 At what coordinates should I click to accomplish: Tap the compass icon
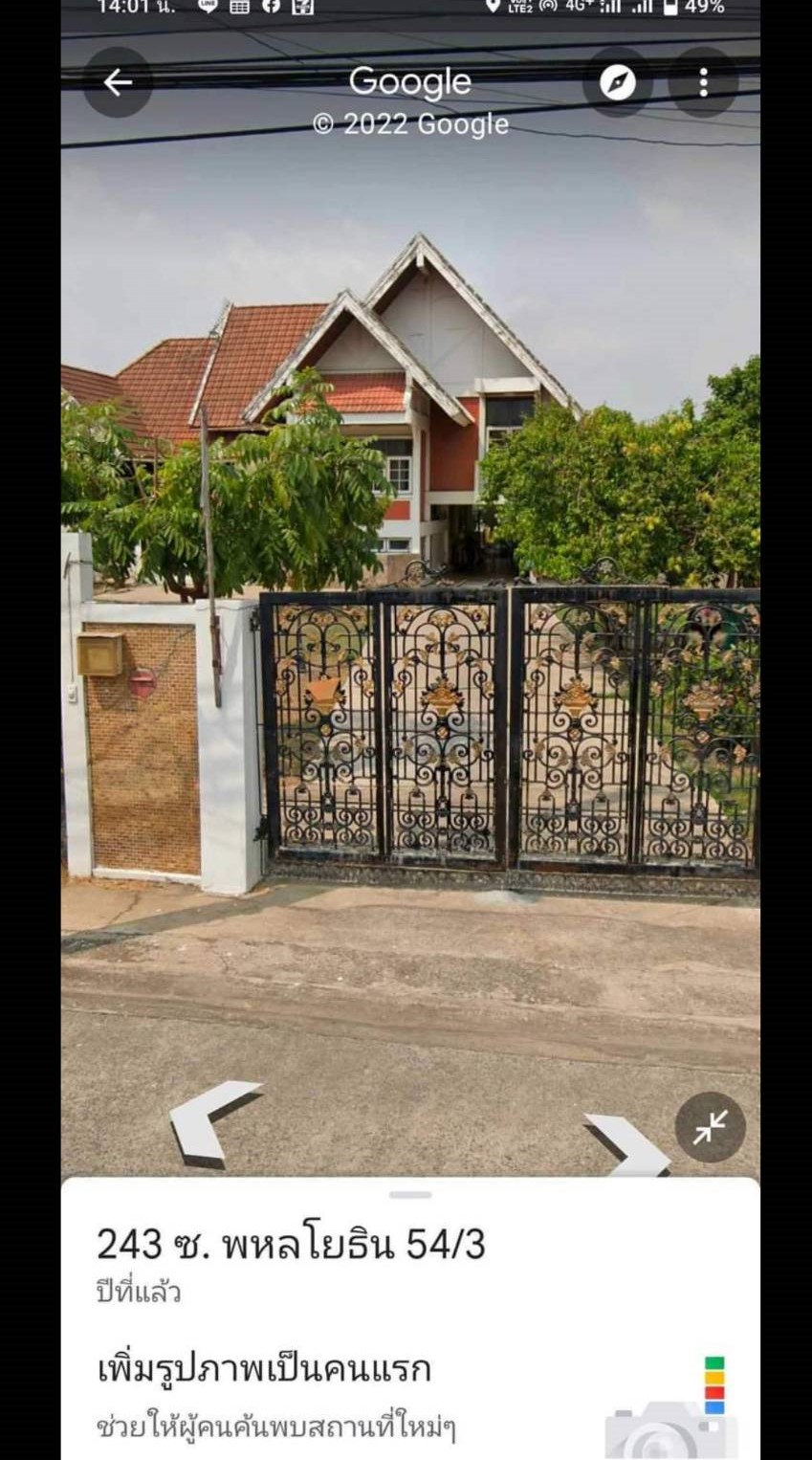pyautogui.click(x=617, y=82)
